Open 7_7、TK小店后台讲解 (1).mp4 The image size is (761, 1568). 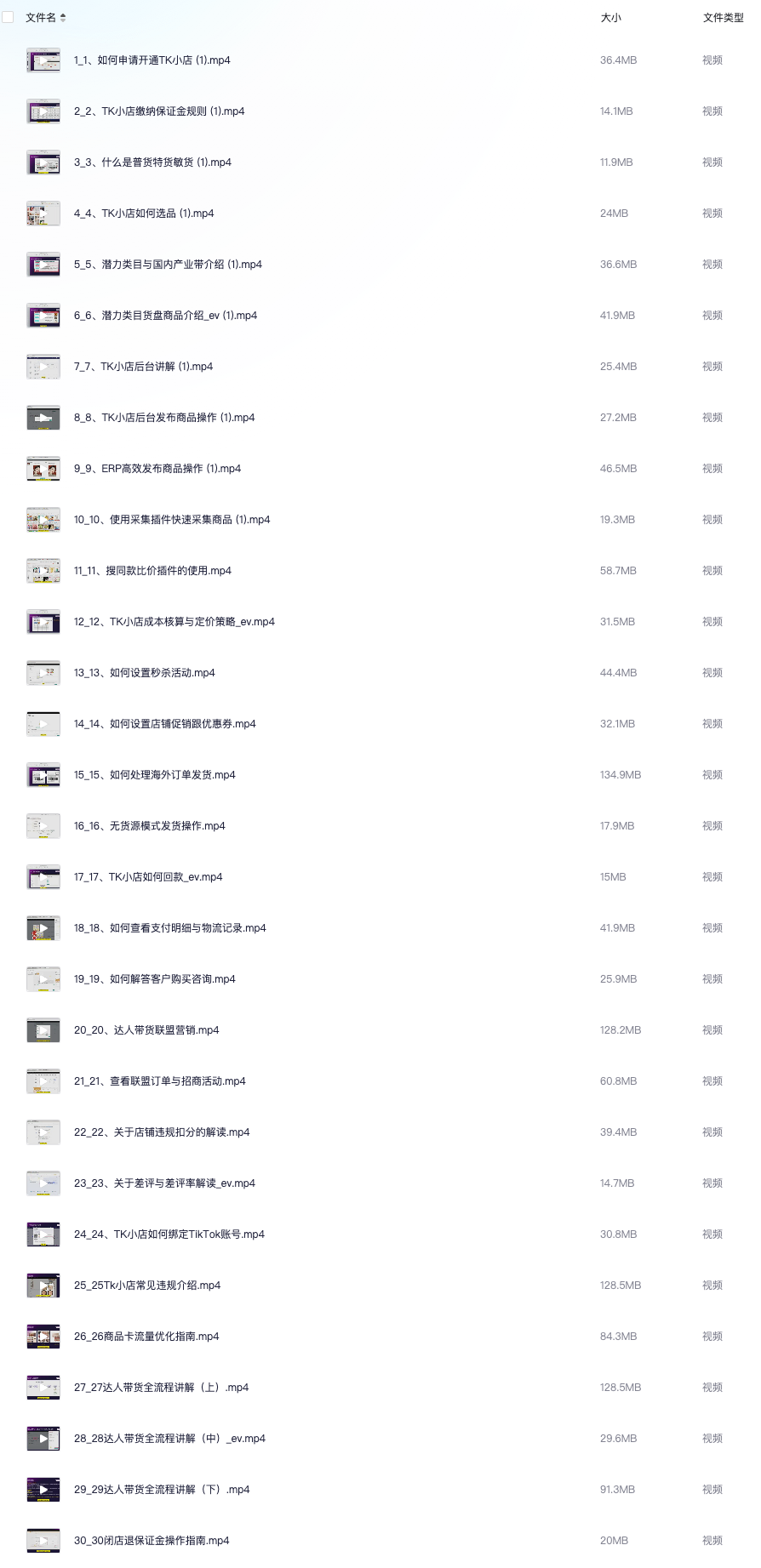click(x=143, y=367)
